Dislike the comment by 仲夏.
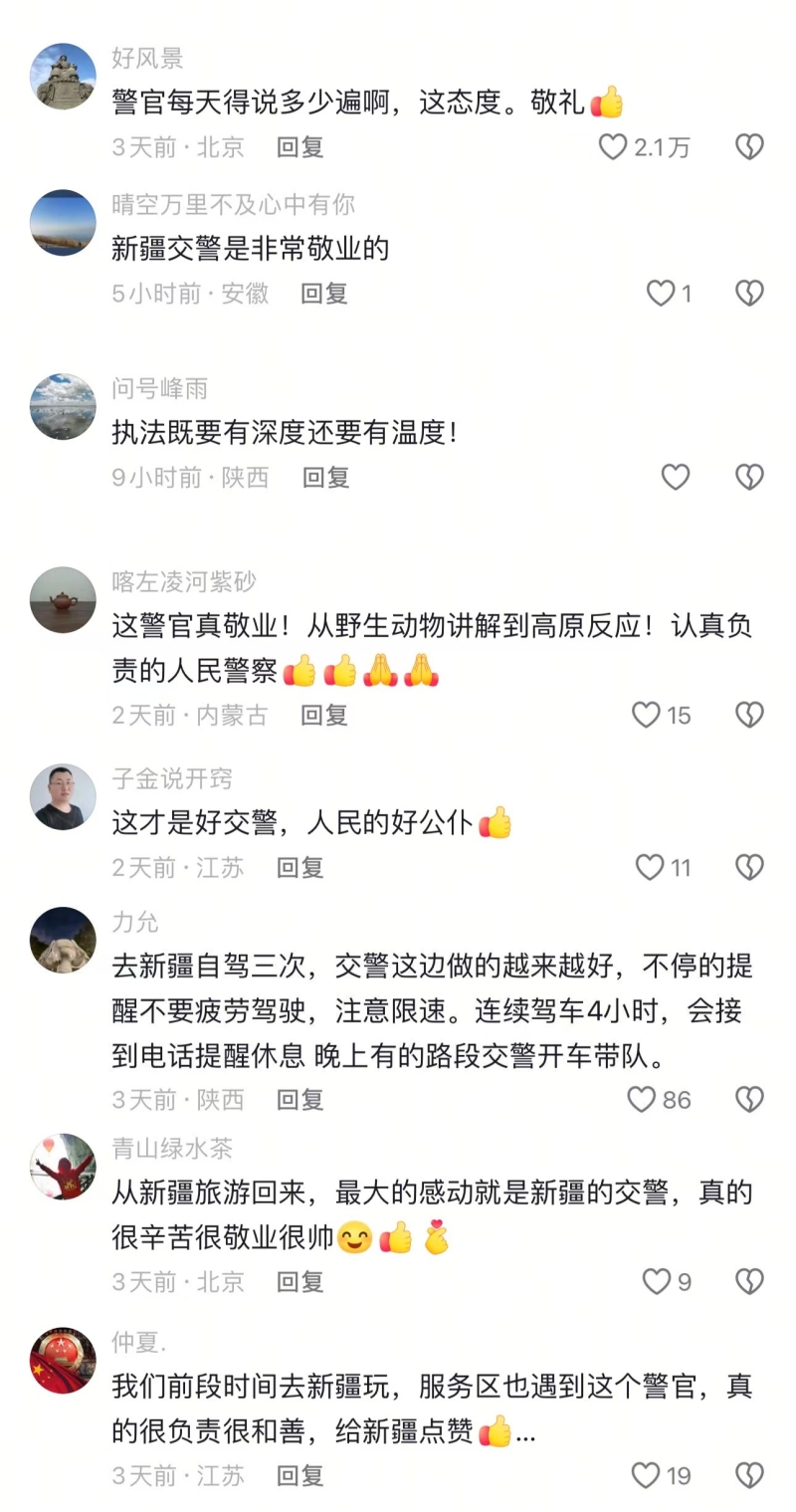Screen dimensions: 796x1512 pyautogui.click(x=748, y=1474)
